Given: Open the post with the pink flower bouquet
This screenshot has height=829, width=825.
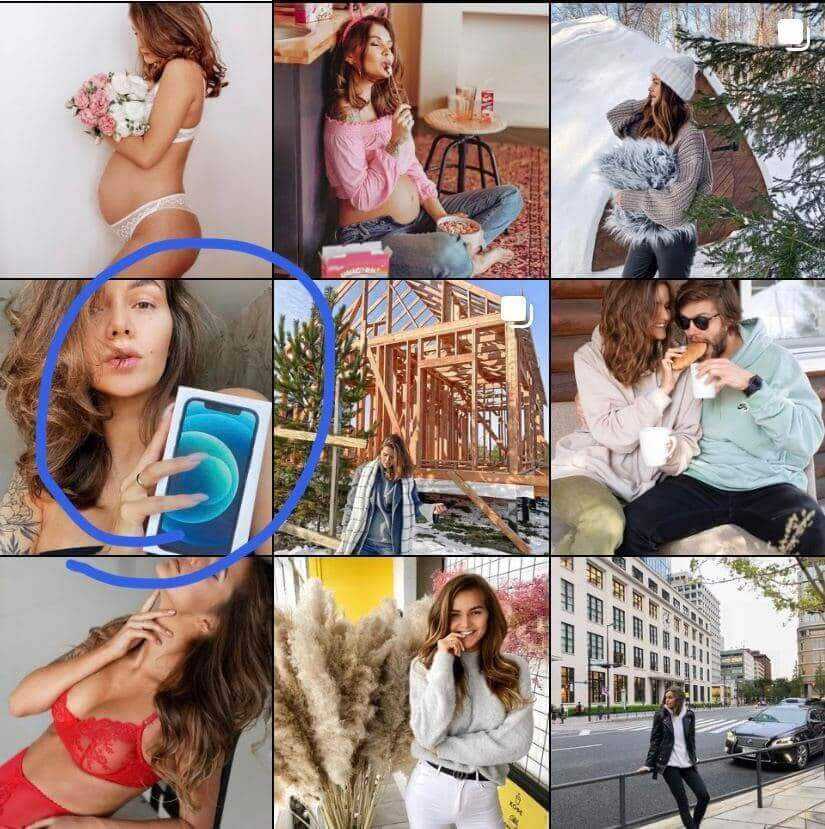Looking at the screenshot, I should pos(136,139).
